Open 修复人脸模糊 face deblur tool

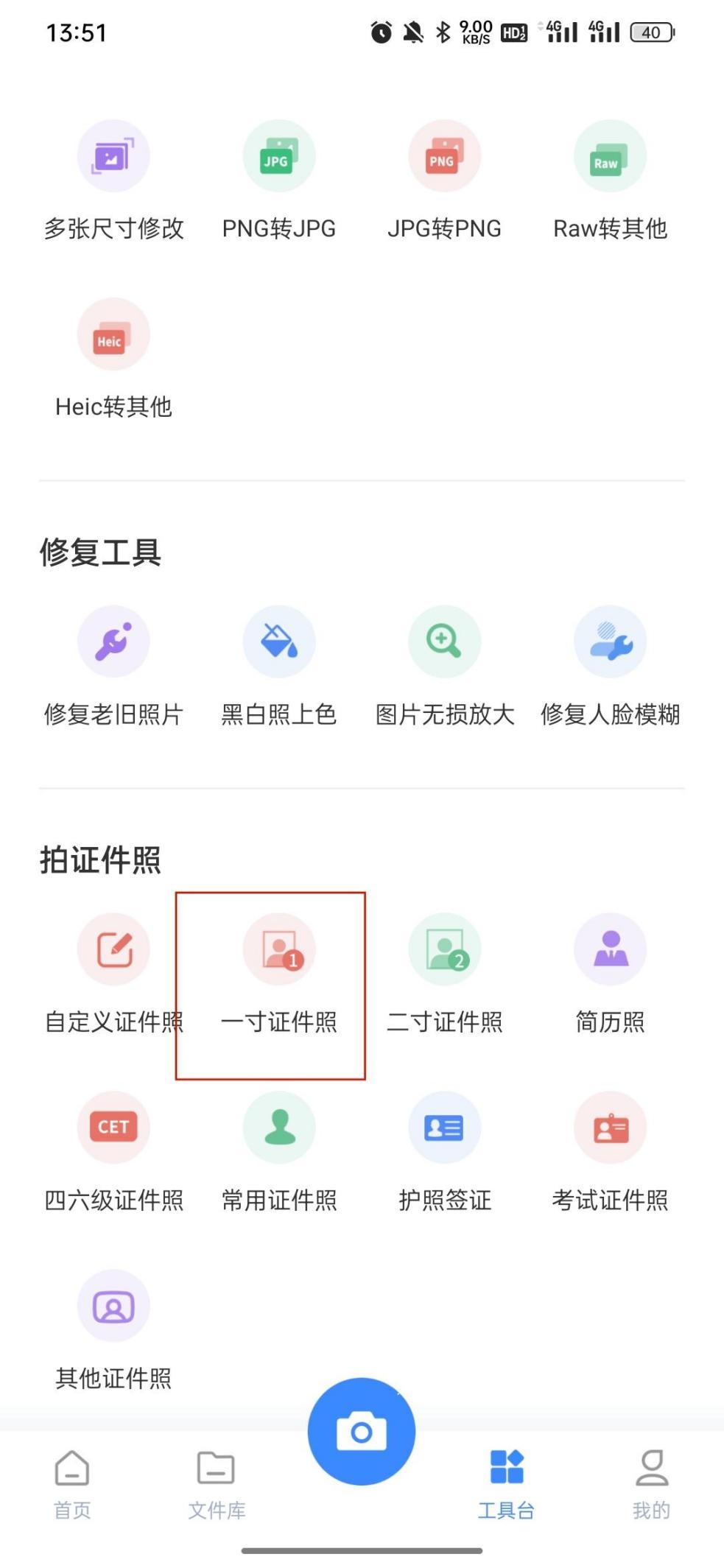(610, 663)
